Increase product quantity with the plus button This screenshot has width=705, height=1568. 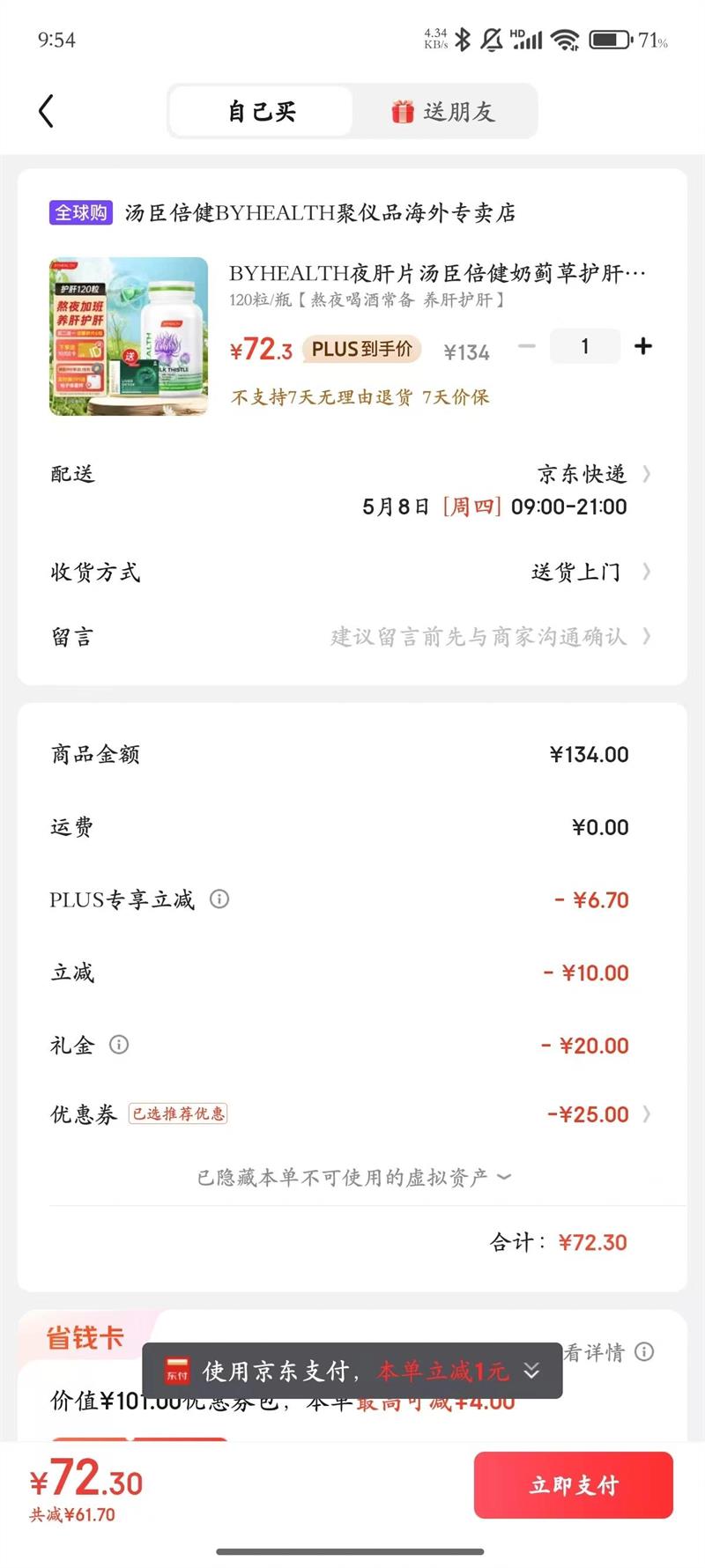click(x=643, y=346)
